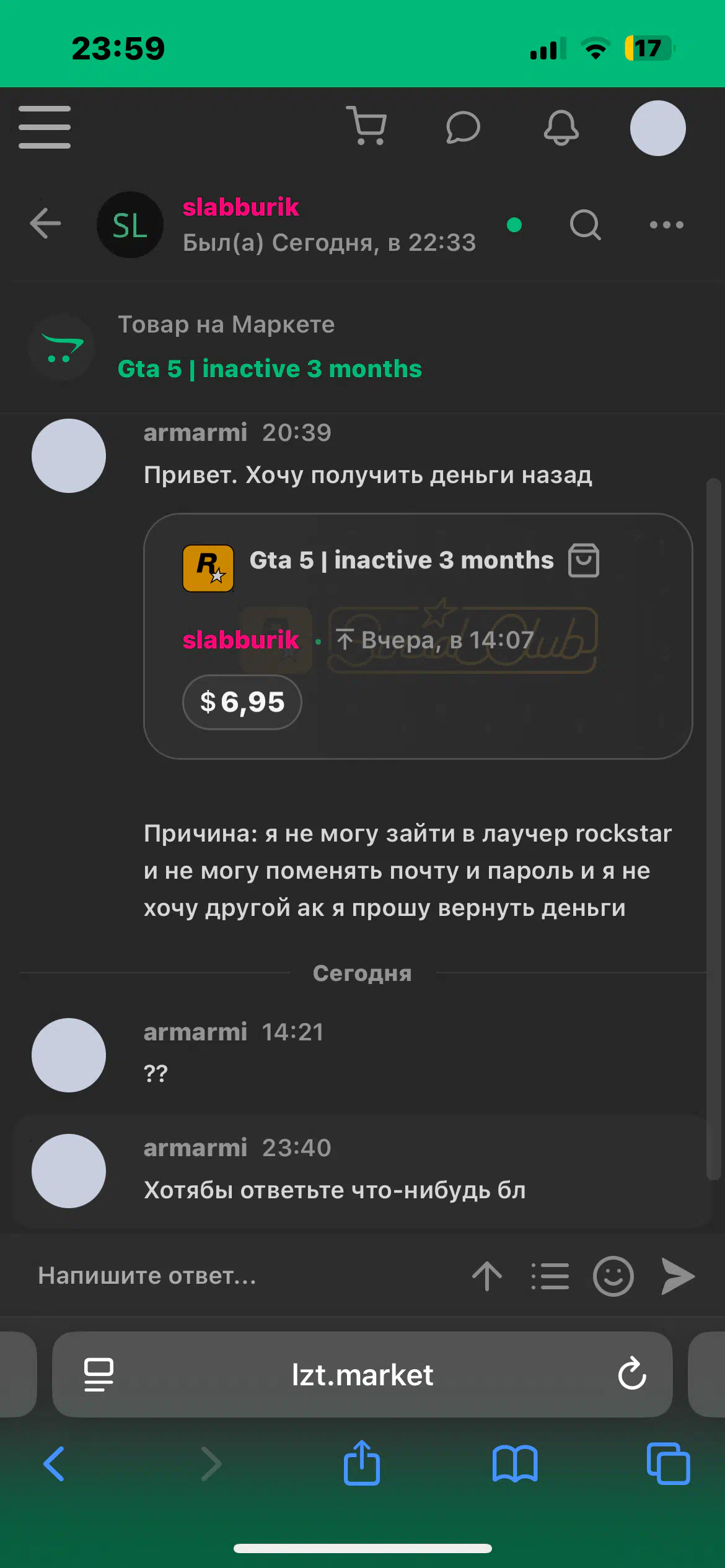Open the notifications bell
This screenshot has width=725, height=1568.
[561, 128]
